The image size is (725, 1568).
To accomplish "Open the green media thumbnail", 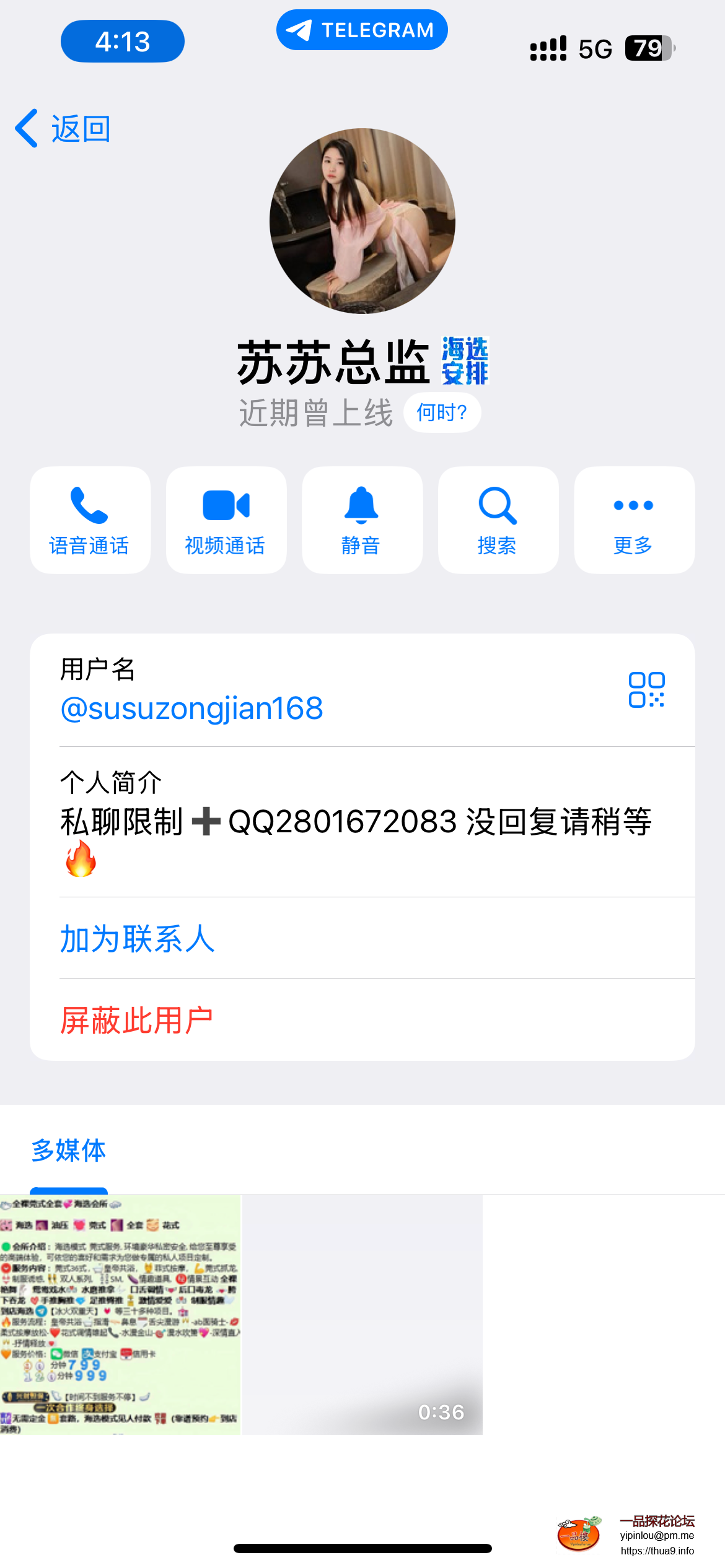I will 121,1313.
